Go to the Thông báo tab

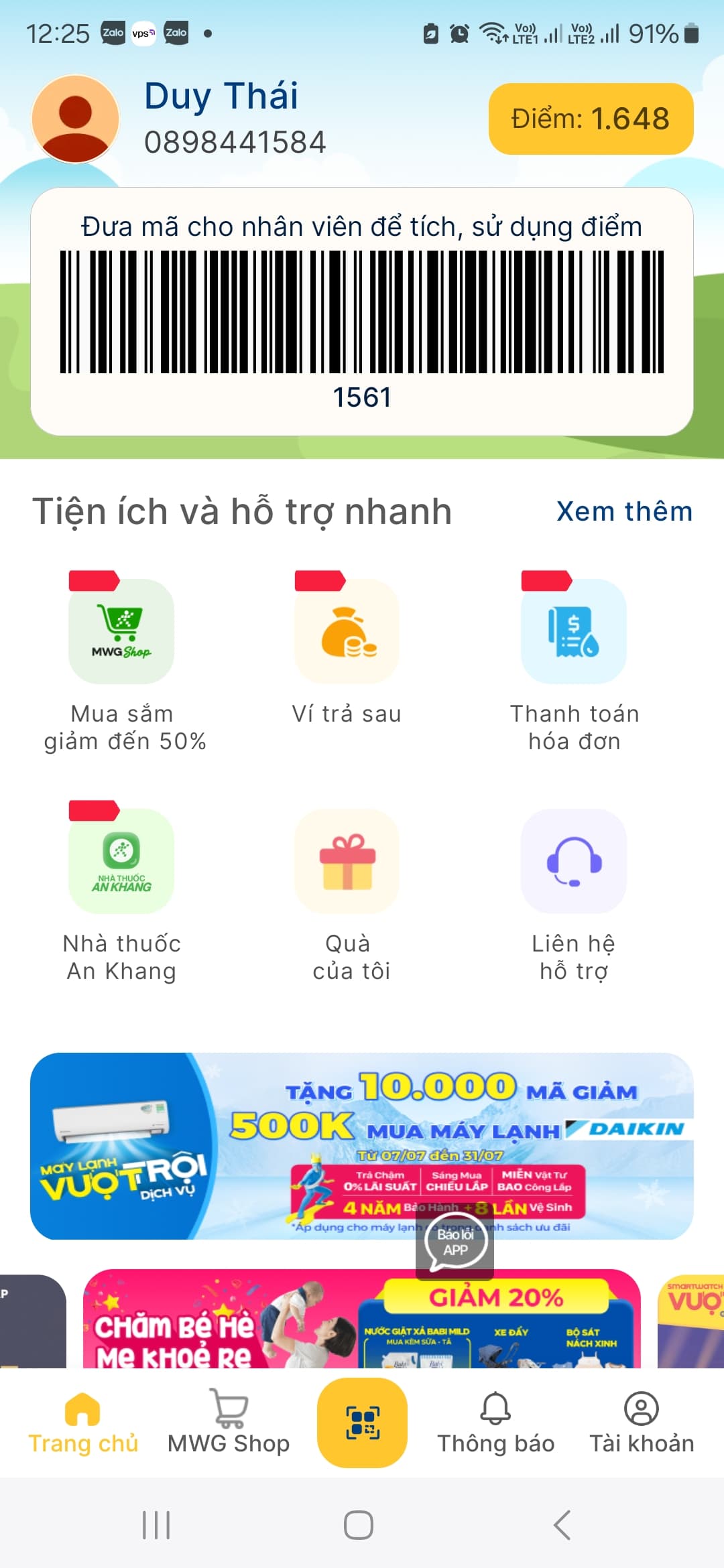pyautogui.click(x=495, y=1423)
